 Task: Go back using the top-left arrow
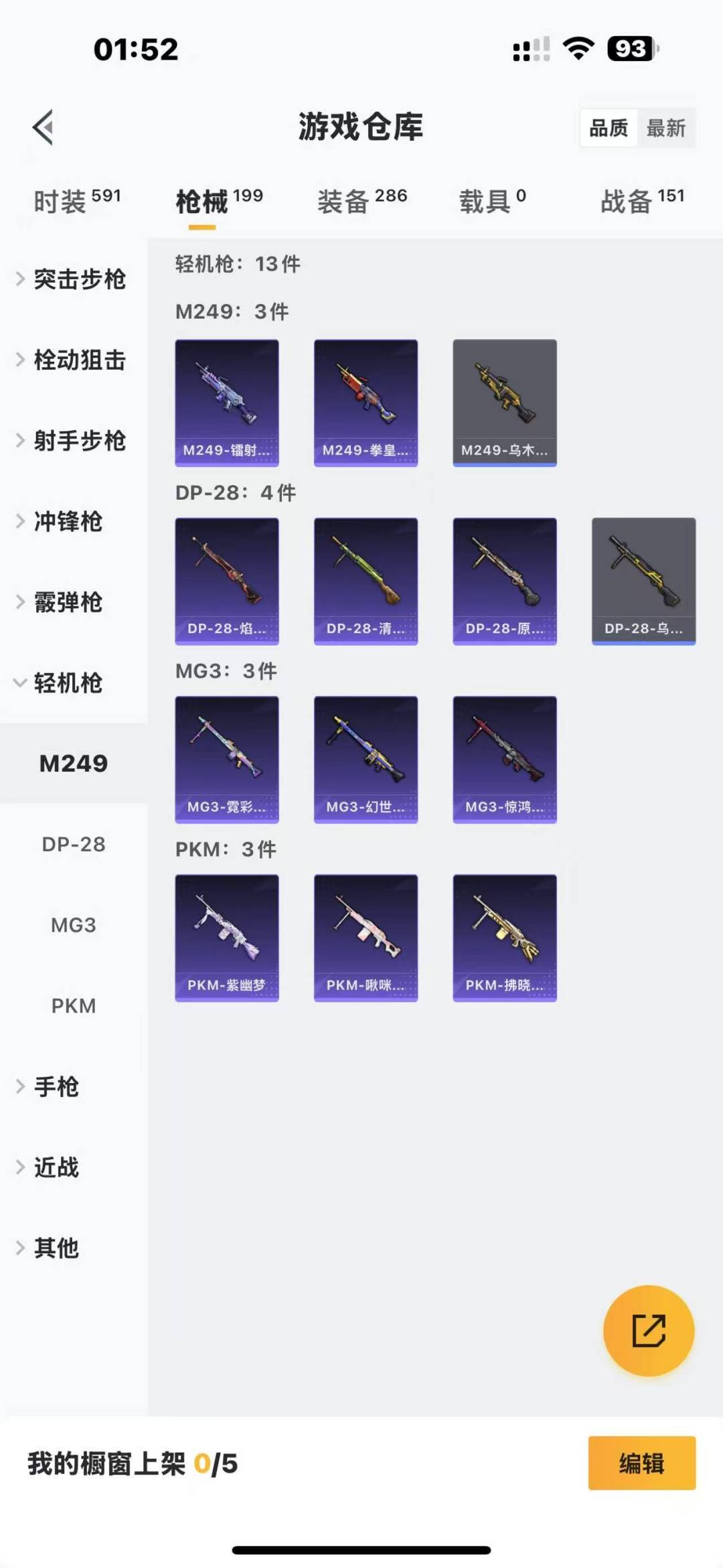(43, 127)
